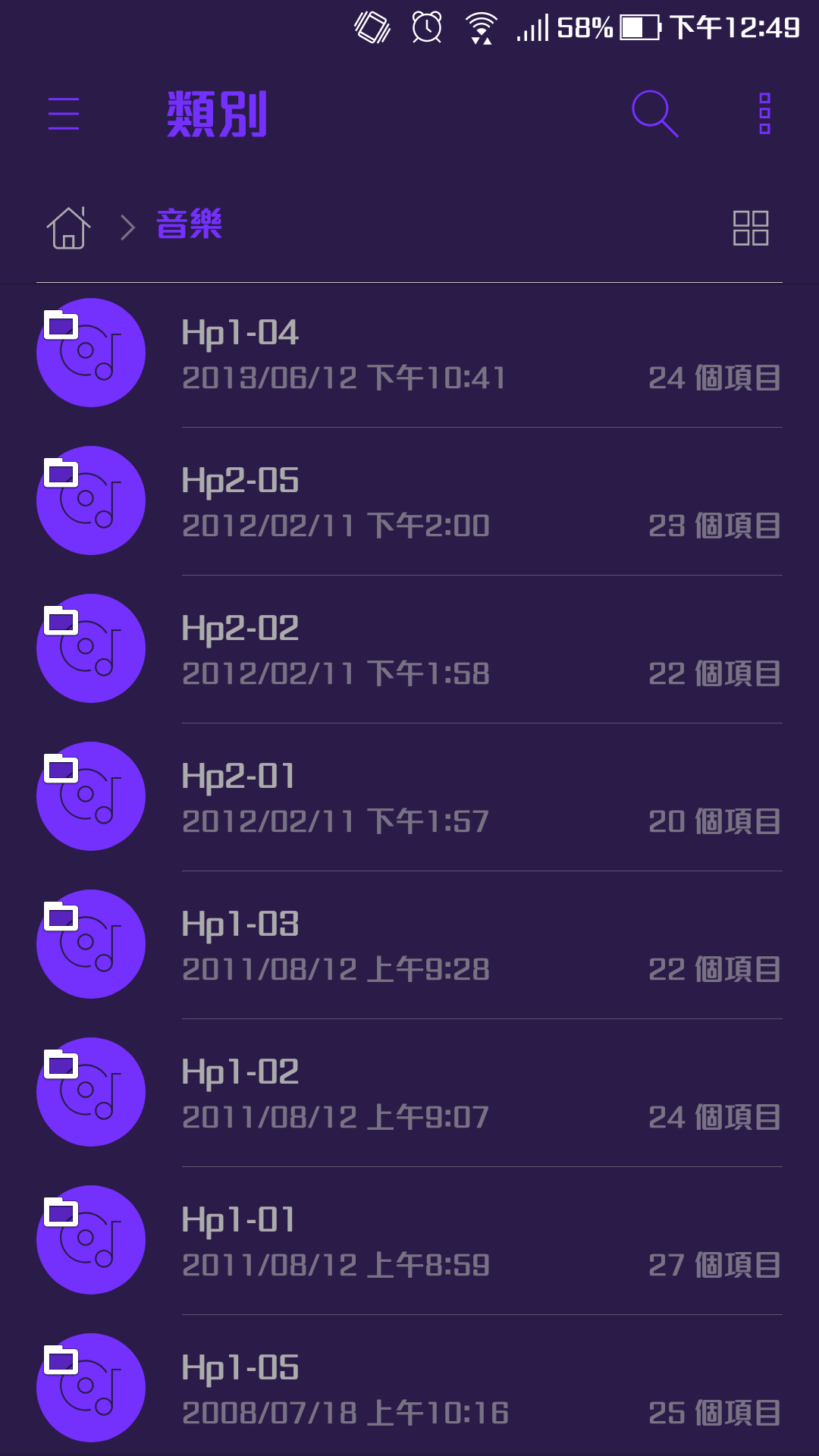Open the hamburger drawer menu
The height and width of the screenshot is (1456, 819).
point(64,114)
